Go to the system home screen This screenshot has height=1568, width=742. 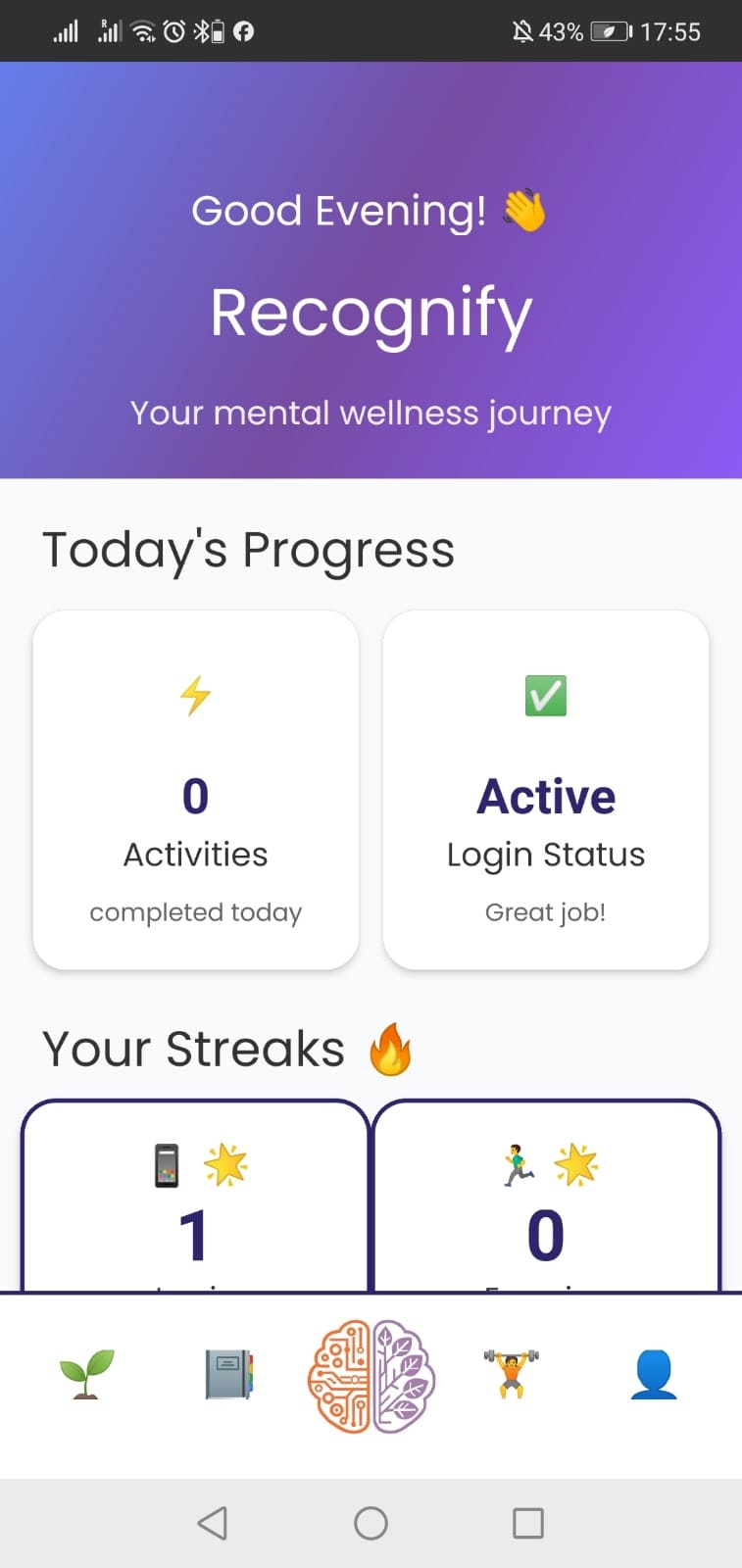pyautogui.click(x=371, y=1523)
